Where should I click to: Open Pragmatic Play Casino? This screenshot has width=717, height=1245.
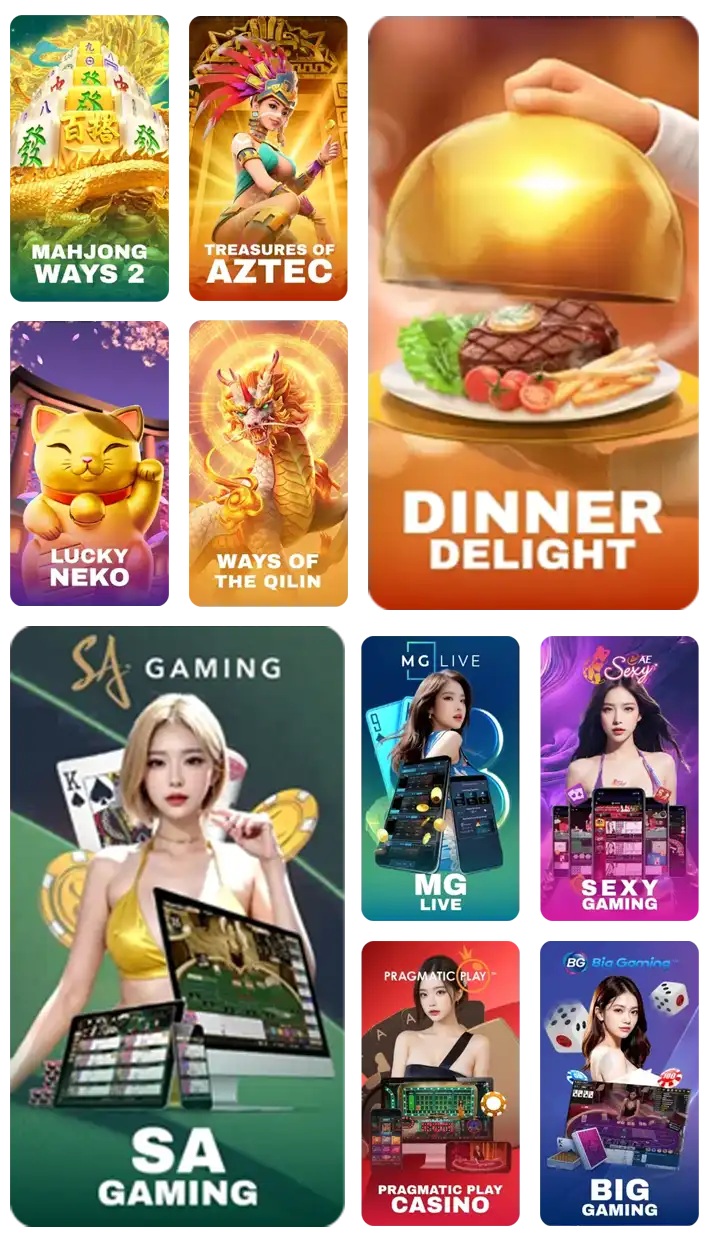click(440, 1083)
